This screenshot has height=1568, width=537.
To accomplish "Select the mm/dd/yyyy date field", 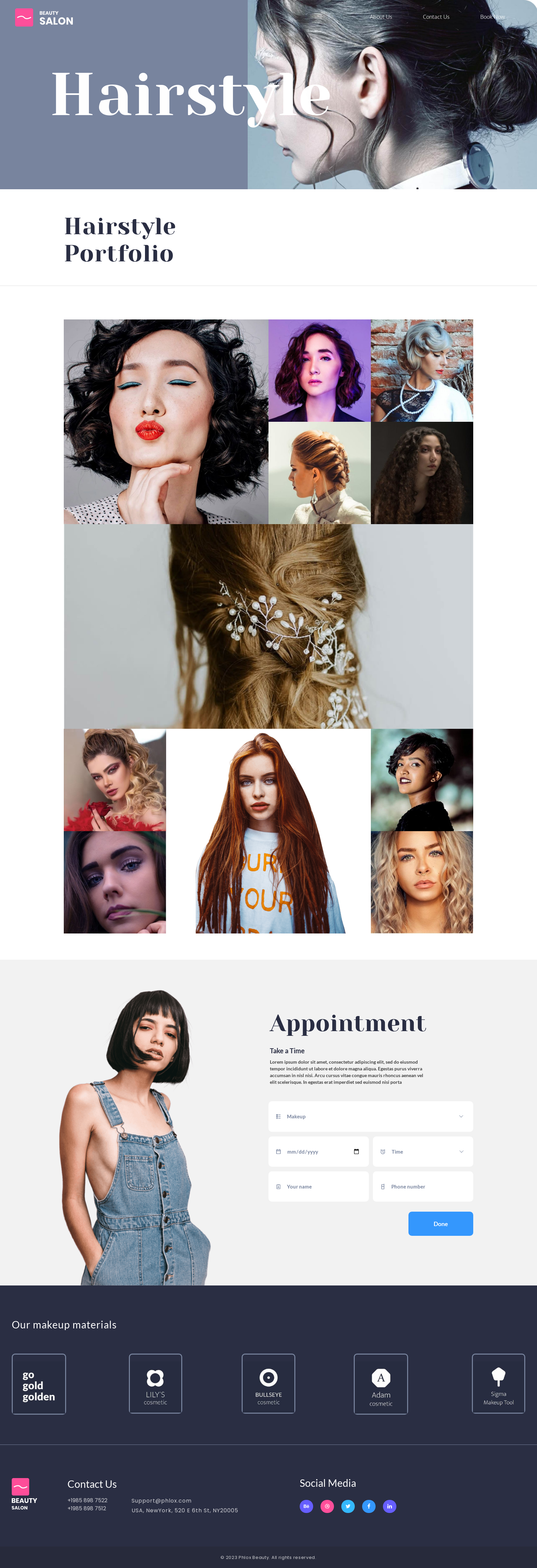I will pyautogui.click(x=318, y=1152).
